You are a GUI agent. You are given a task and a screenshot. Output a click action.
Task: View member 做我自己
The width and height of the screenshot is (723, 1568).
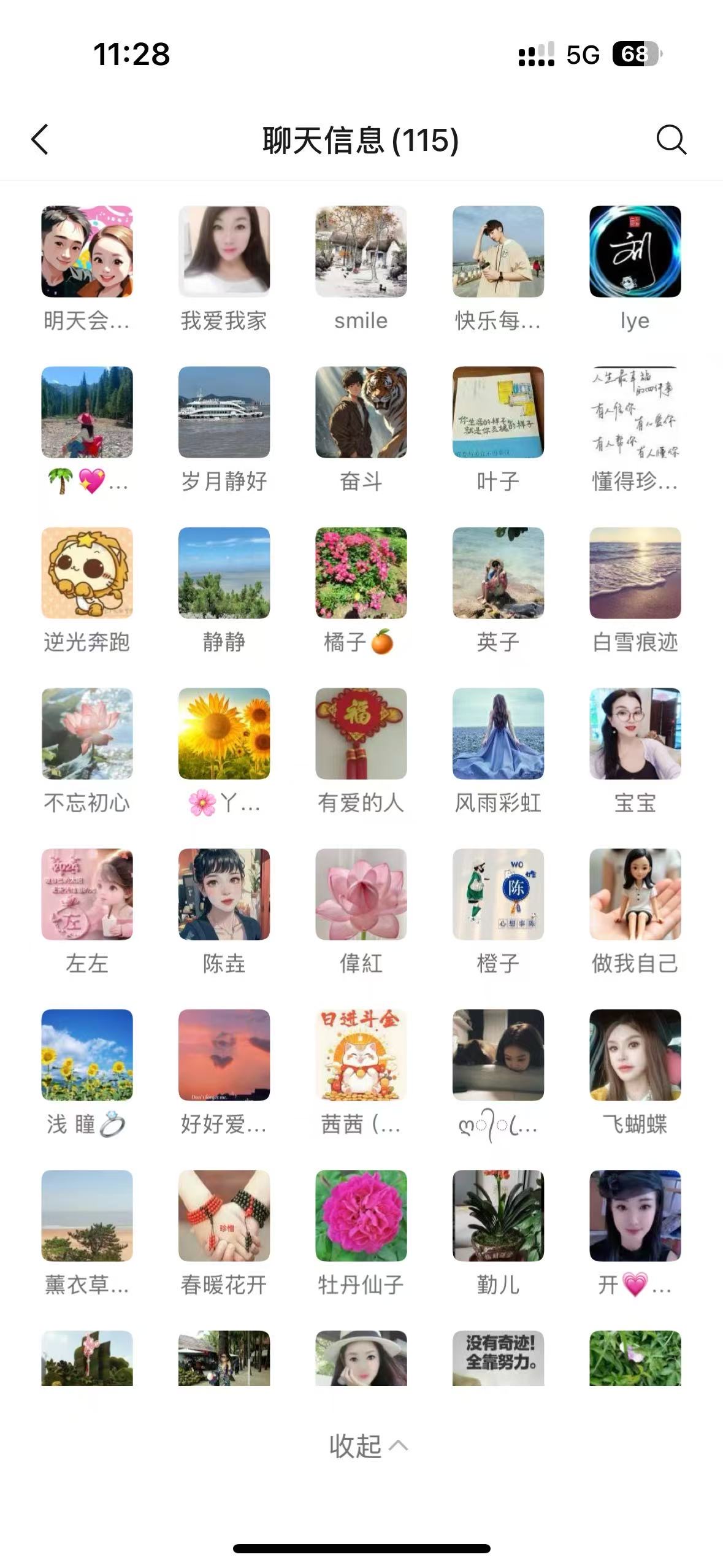[635, 894]
